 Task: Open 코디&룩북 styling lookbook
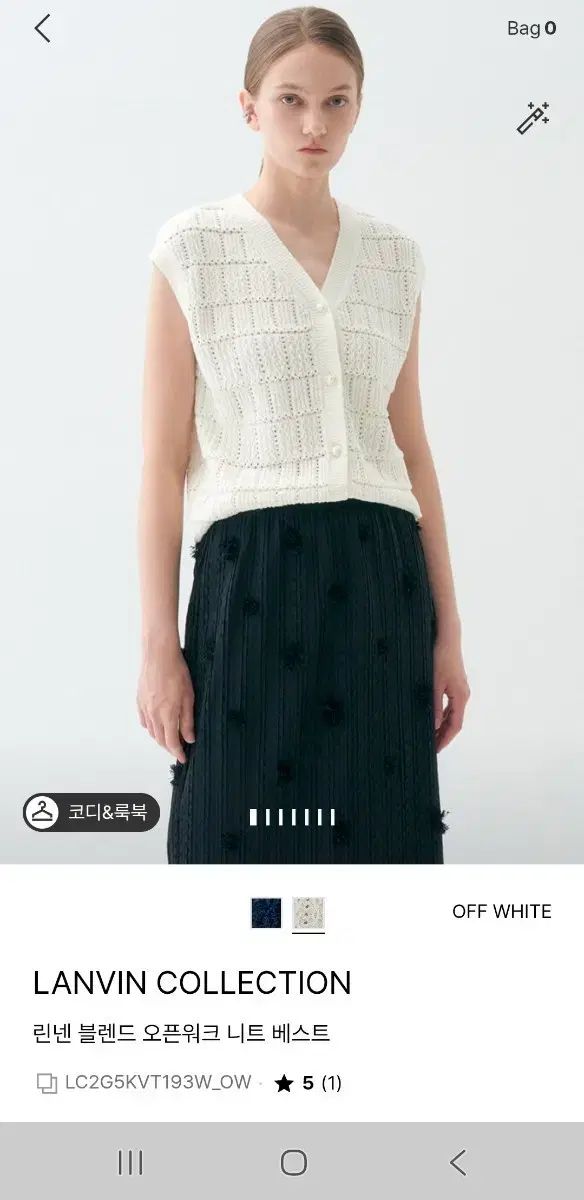(91, 812)
